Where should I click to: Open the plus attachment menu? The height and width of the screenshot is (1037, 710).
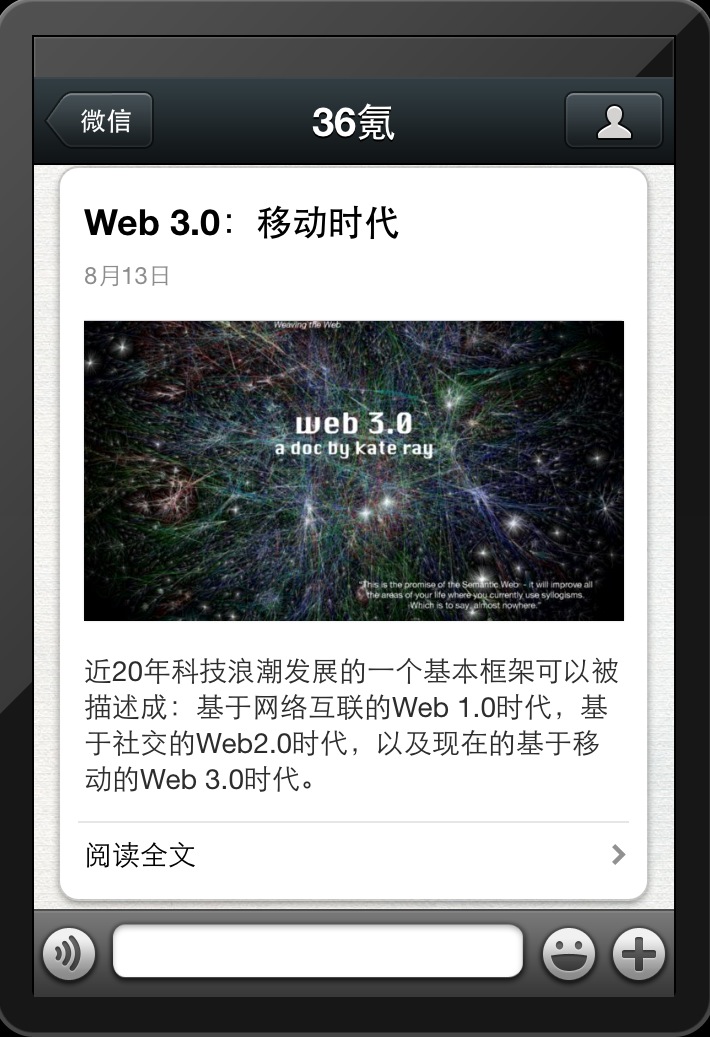639,954
